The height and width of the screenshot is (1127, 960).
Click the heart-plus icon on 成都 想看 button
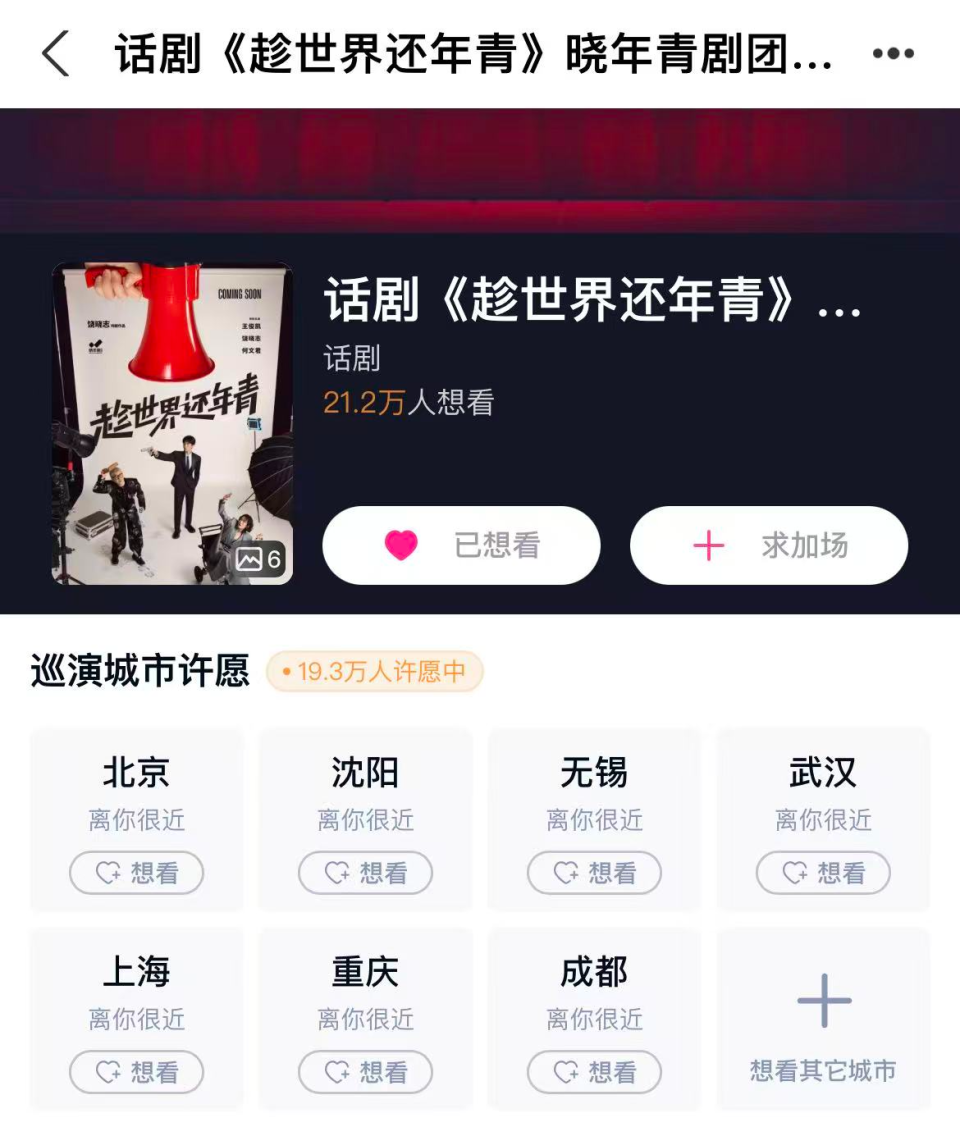coord(565,1071)
